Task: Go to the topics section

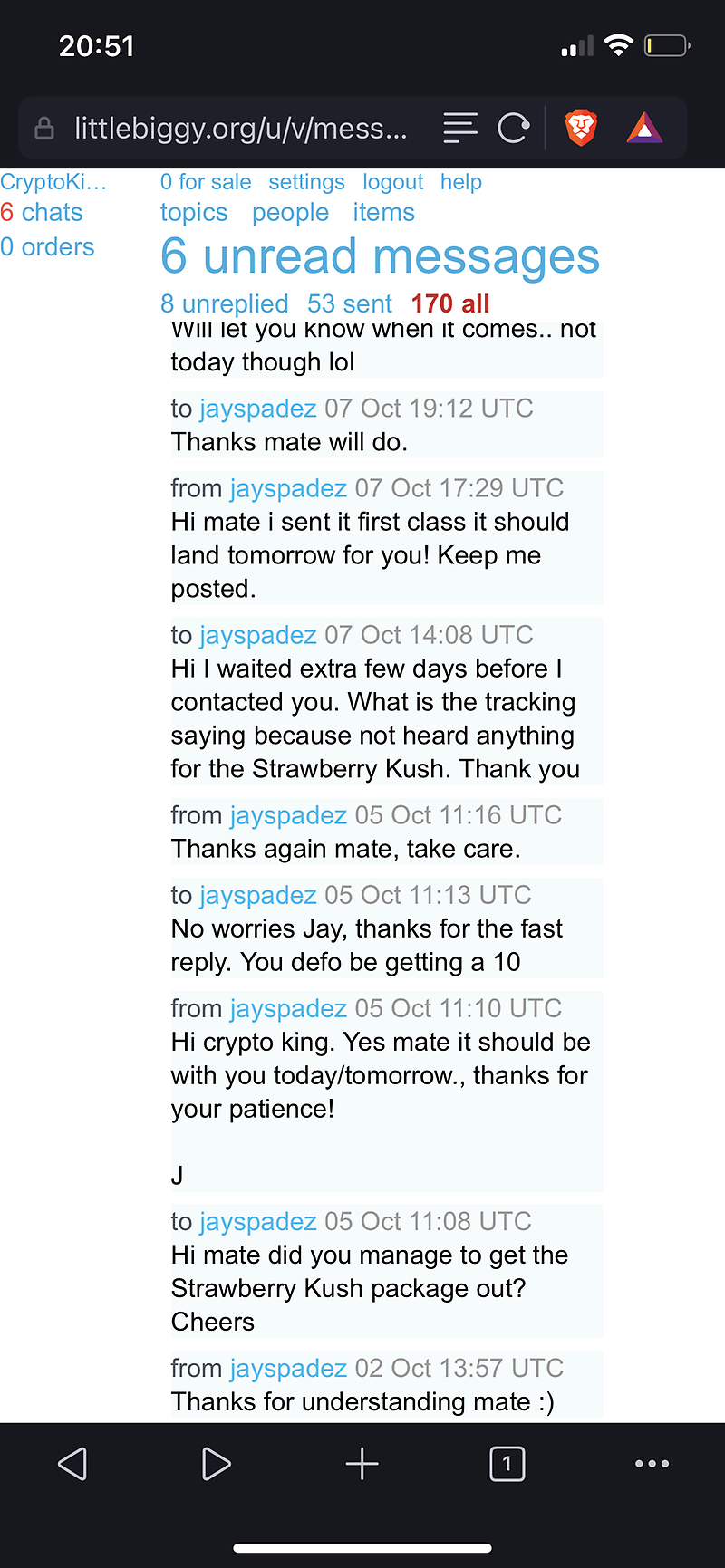Action: click(194, 212)
